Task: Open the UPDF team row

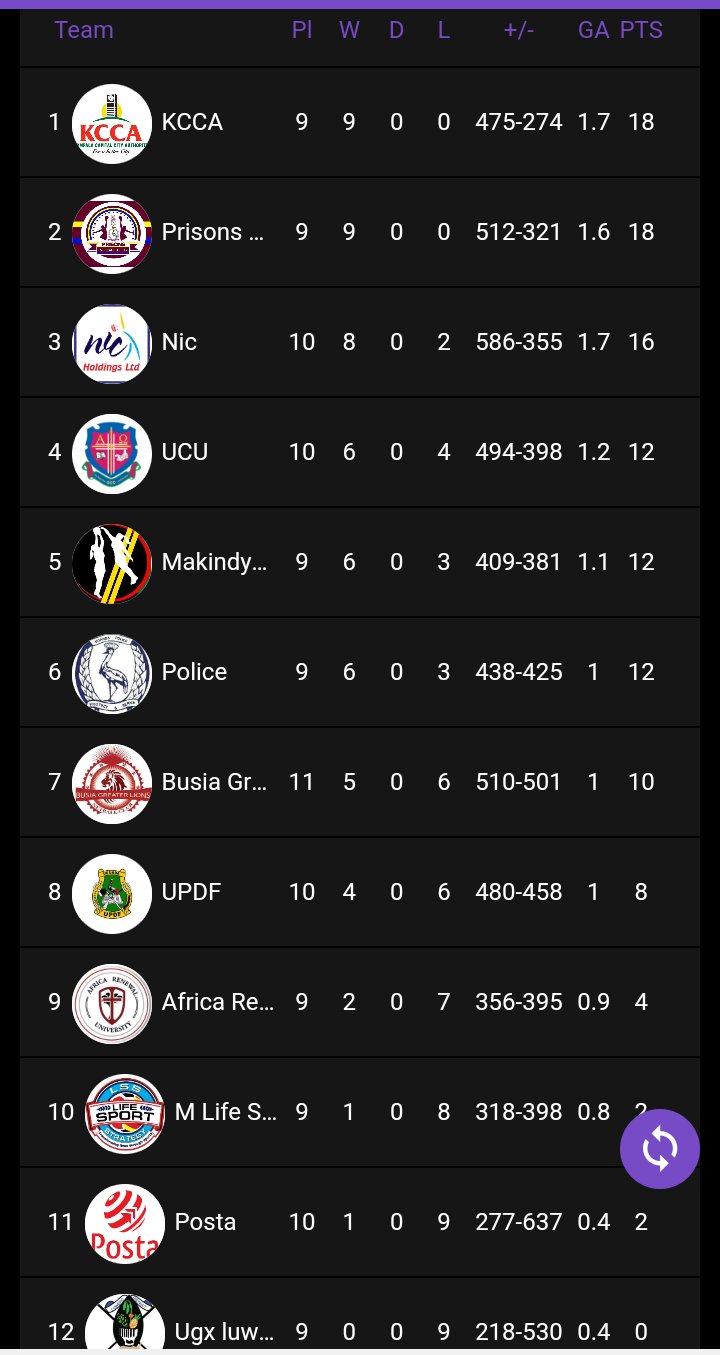Action: click(360, 892)
